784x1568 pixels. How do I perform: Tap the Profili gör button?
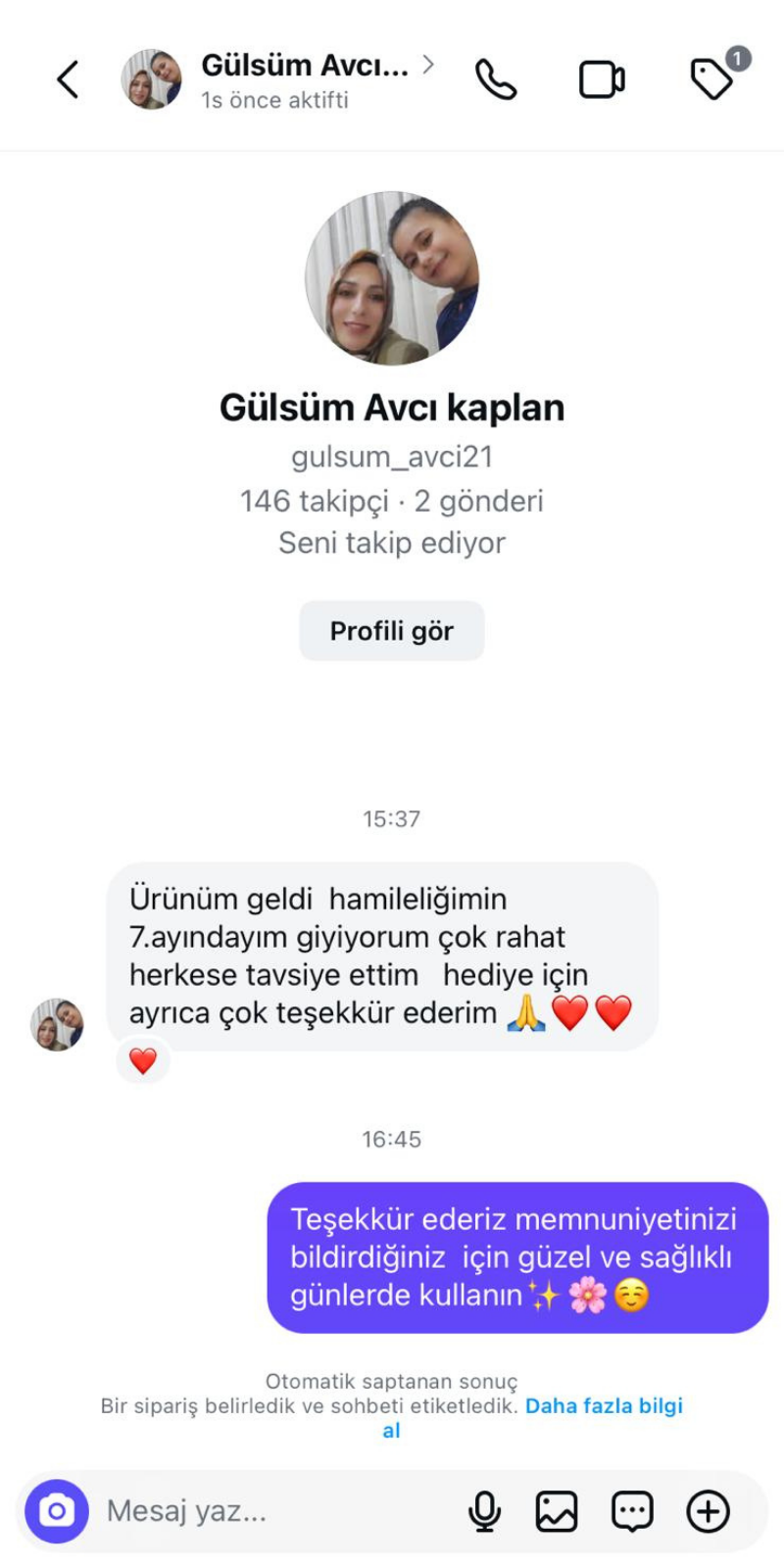click(x=391, y=631)
